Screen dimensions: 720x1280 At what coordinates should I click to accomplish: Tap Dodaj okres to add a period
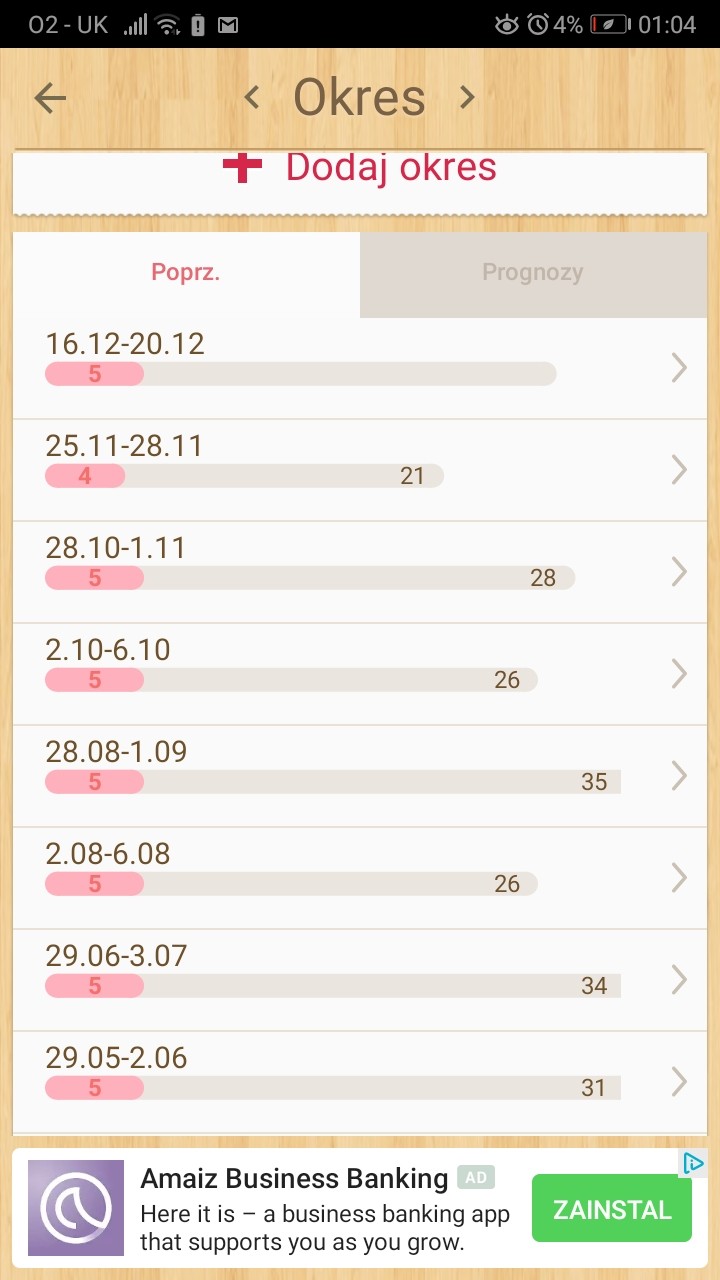[360, 168]
